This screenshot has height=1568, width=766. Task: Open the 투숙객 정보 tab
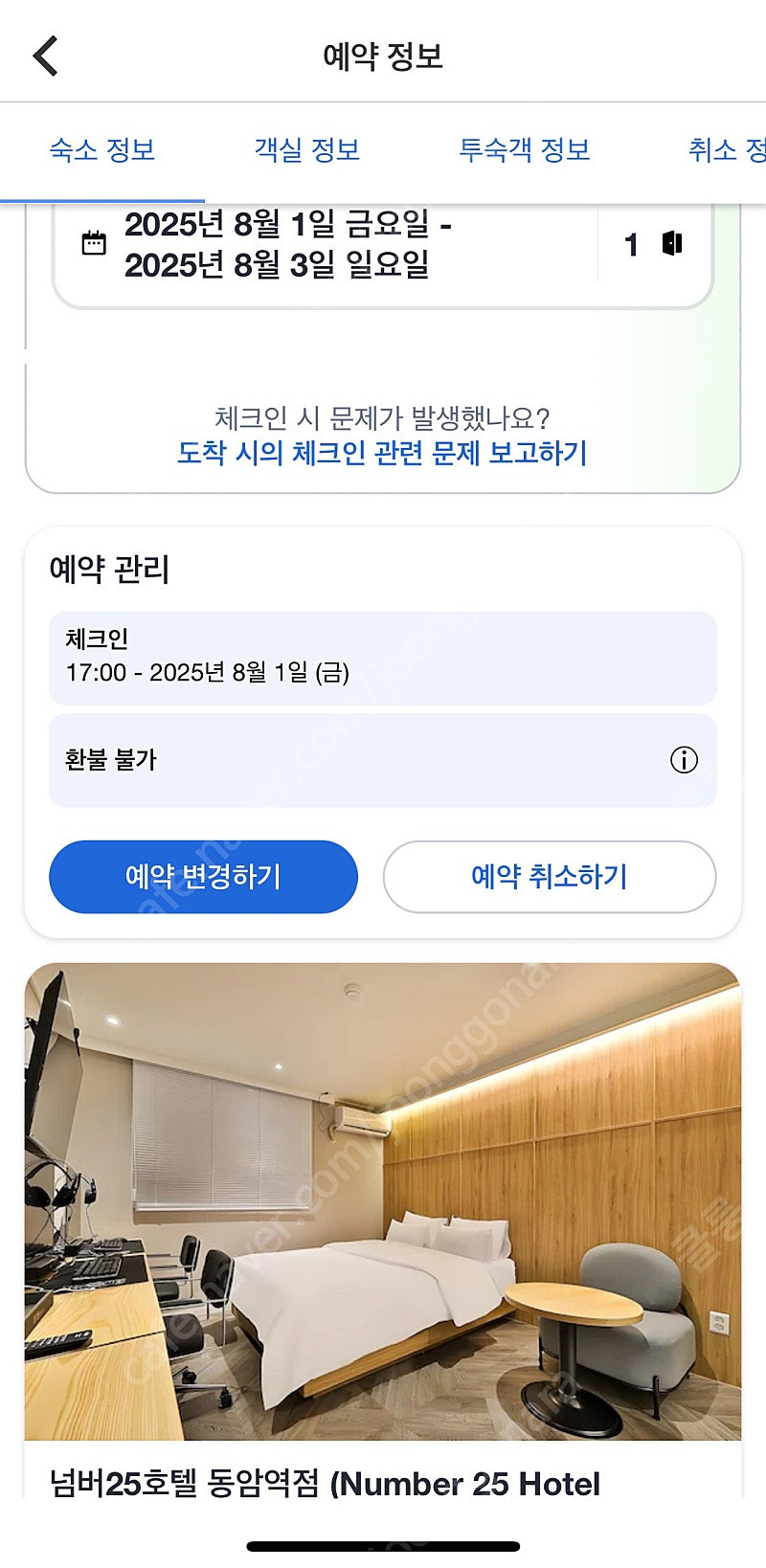point(524,150)
